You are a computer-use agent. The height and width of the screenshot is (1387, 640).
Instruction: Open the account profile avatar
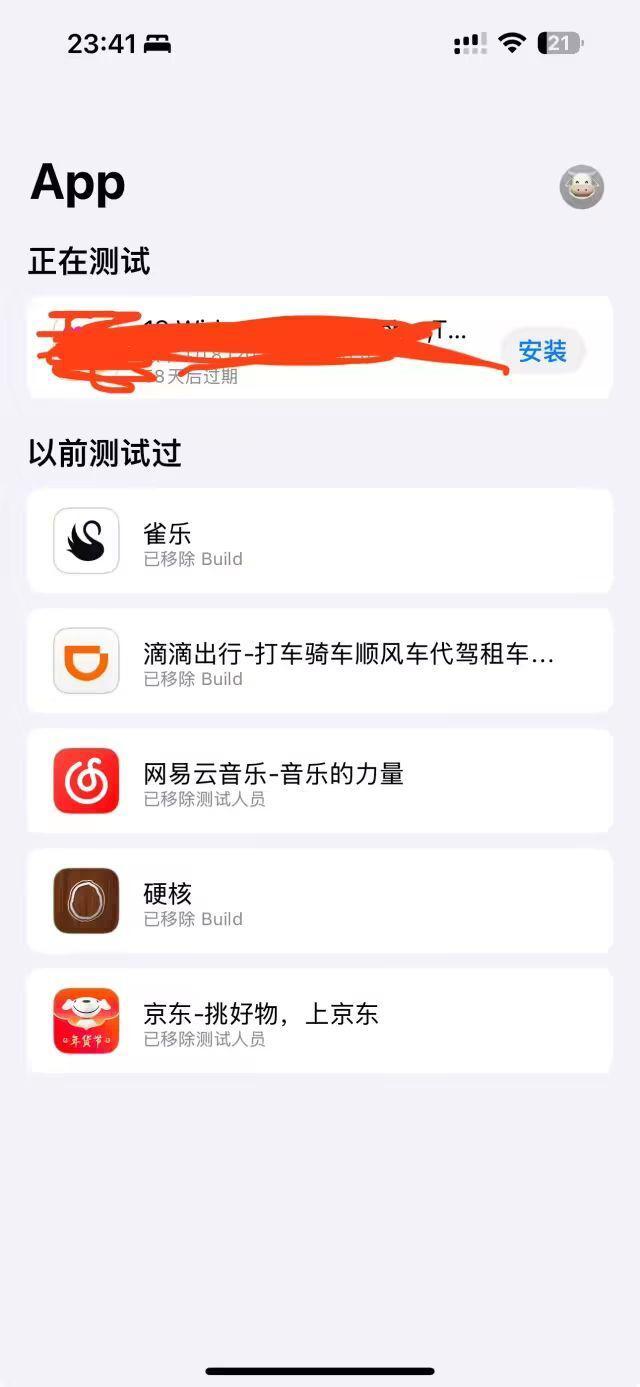coord(581,187)
